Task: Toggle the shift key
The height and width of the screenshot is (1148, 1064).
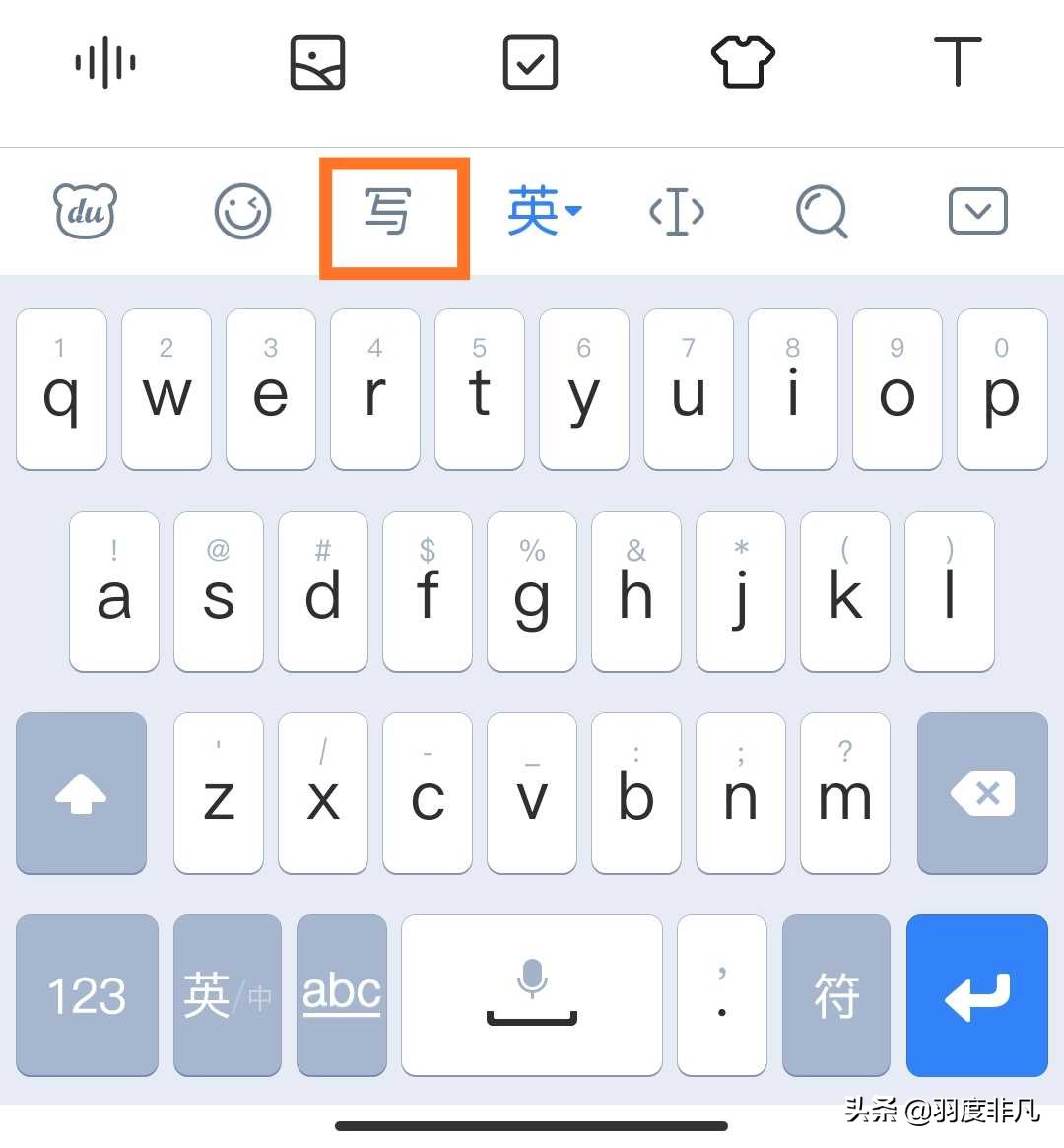Action: click(81, 793)
